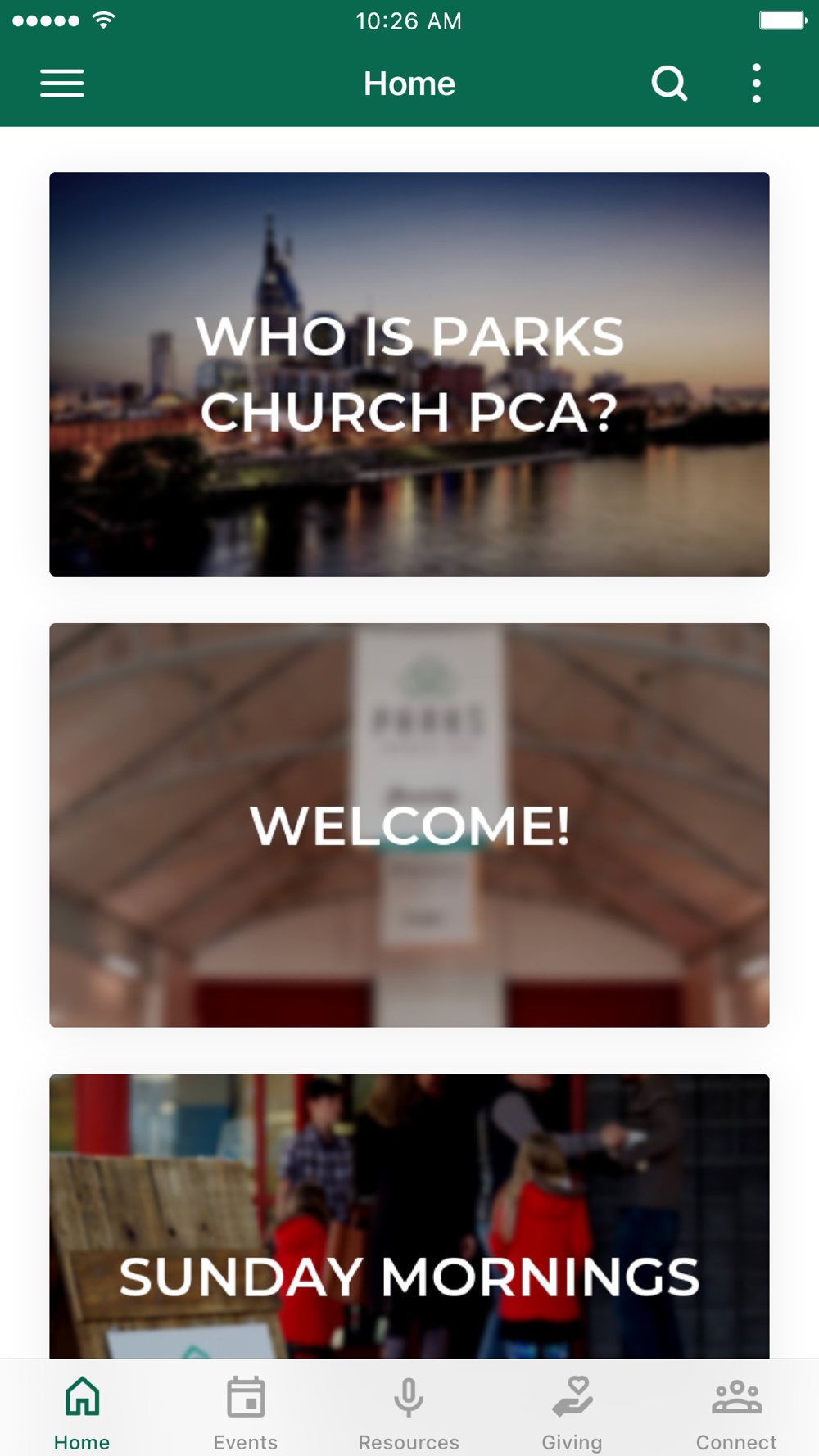Open the Welcome! card
The width and height of the screenshot is (819, 1456).
(409, 825)
